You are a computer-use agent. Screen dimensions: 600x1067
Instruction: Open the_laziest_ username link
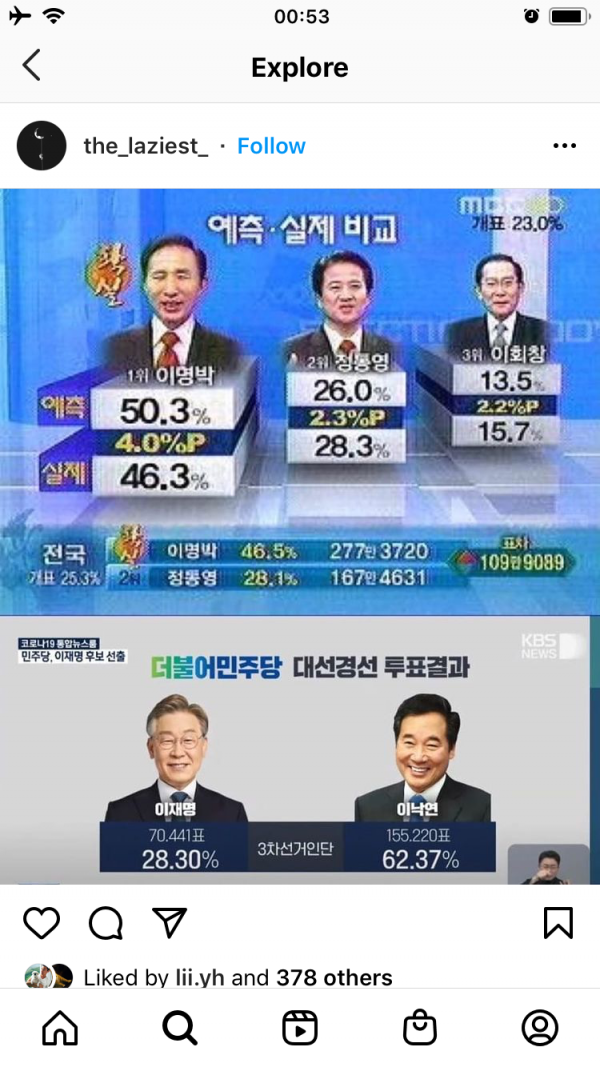[x=146, y=146]
